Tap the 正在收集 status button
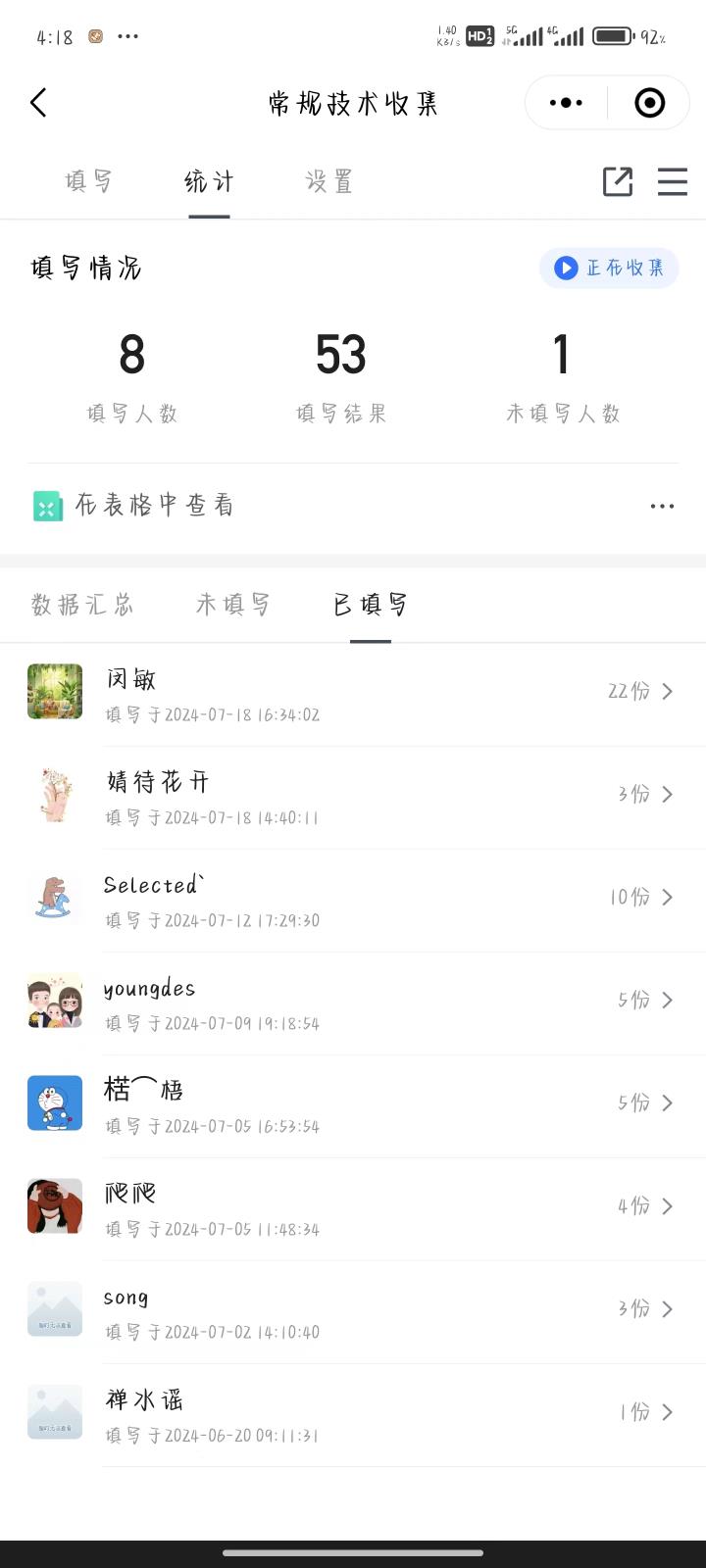 coord(609,268)
